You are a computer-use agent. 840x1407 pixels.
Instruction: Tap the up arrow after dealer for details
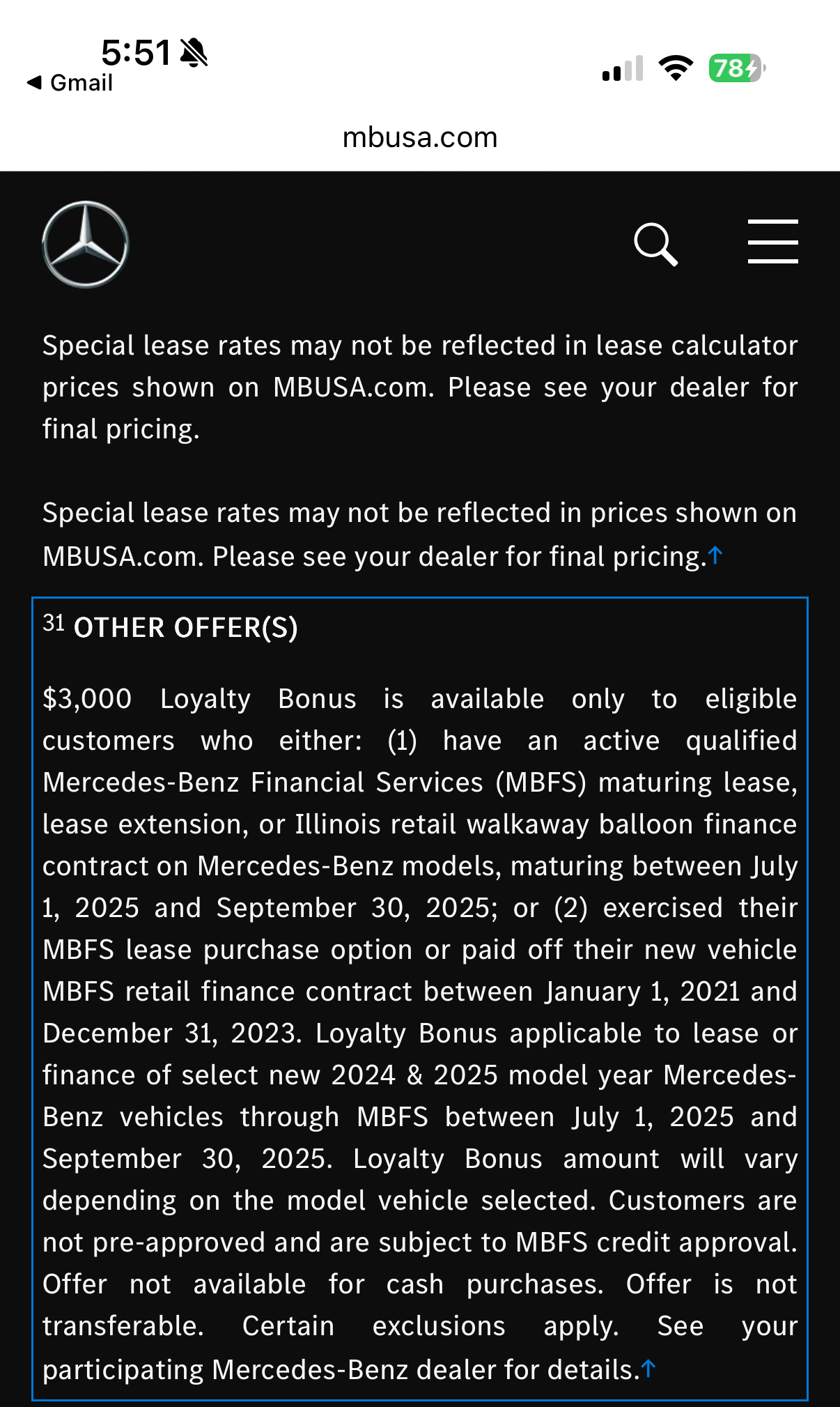(648, 1369)
